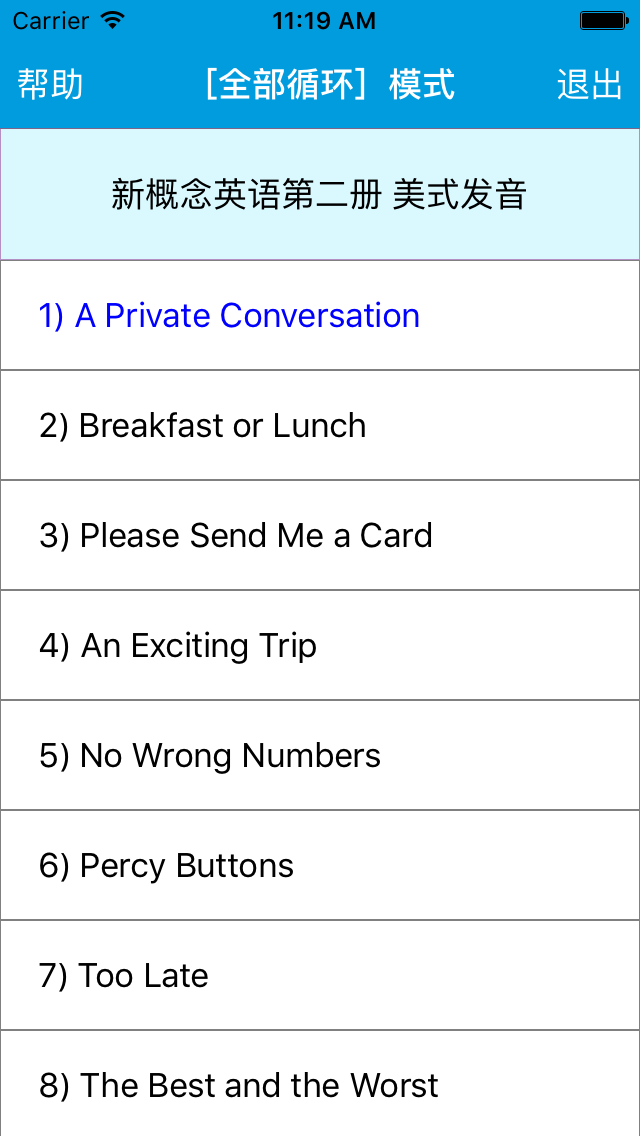The height and width of the screenshot is (1136, 640).
Task: Select lesson 3) Please Send Me a Card
Action: (x=320, y=535)
